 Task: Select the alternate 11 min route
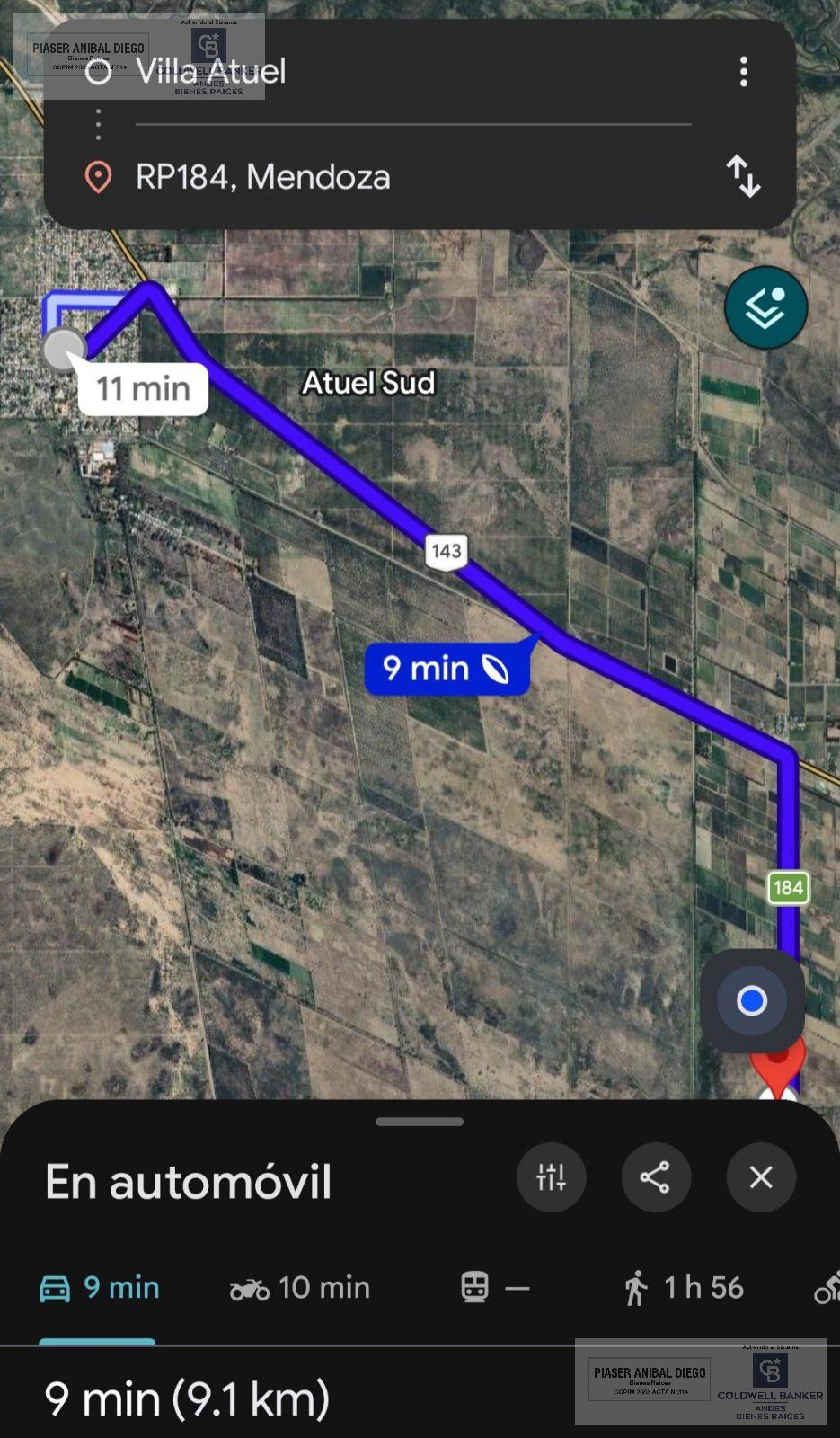[144, 389]
